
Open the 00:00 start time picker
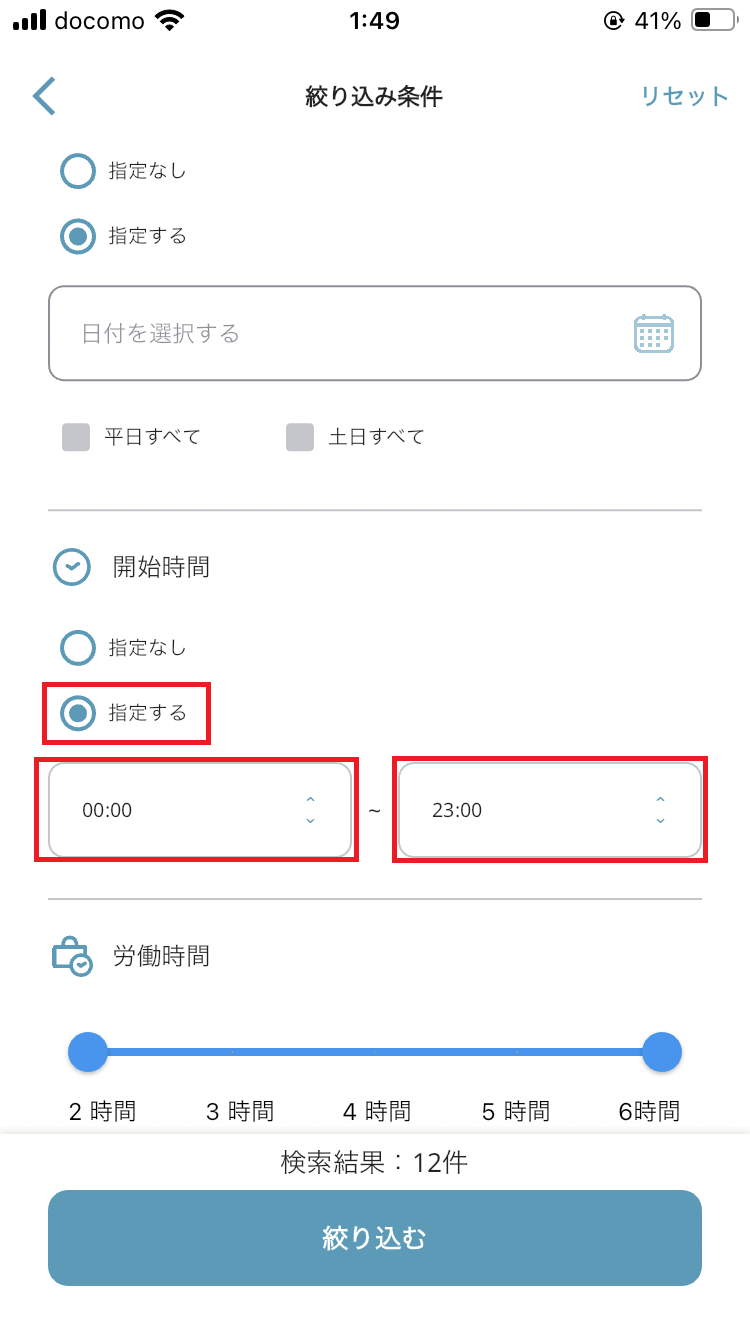pyautogui.click(x=200, y=810)
